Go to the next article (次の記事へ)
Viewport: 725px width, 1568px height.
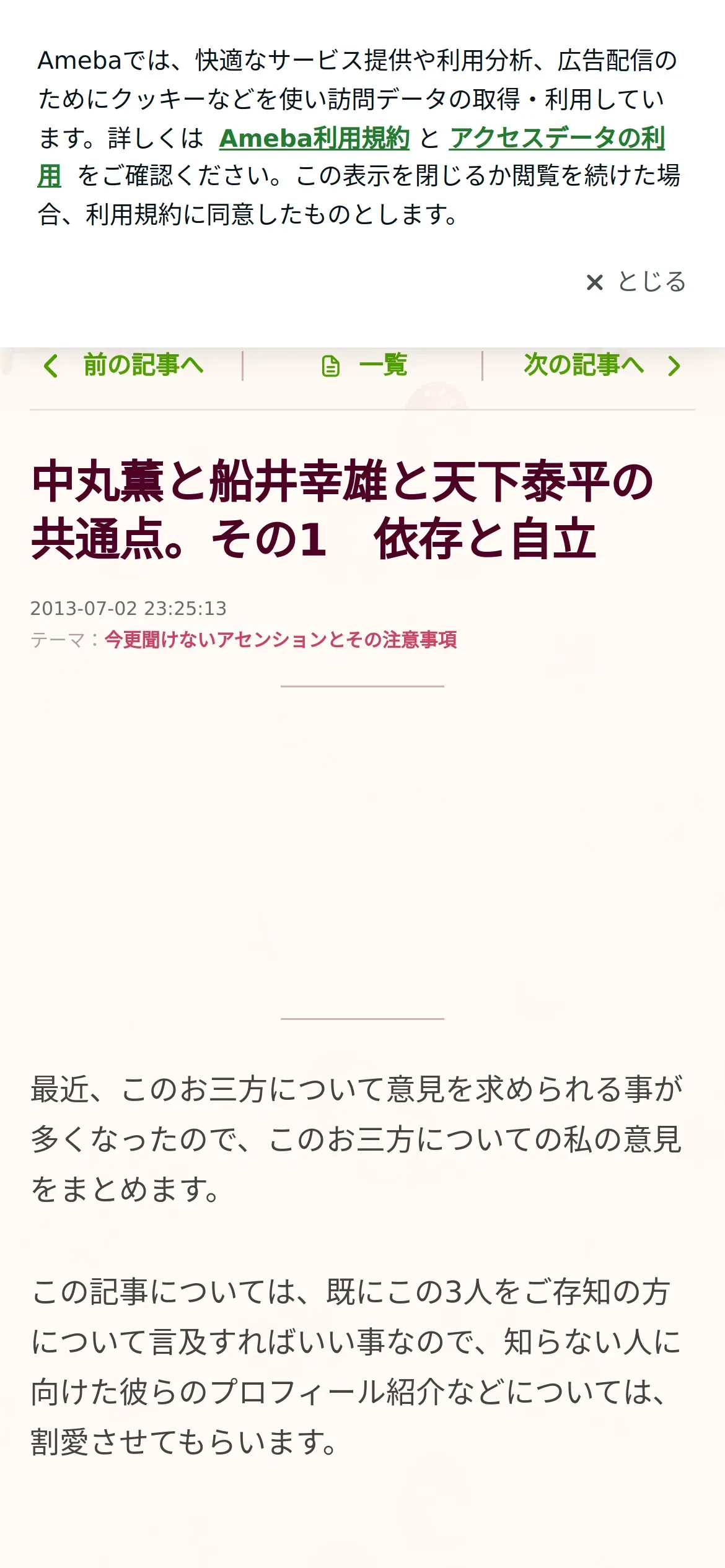click(602, 365)
